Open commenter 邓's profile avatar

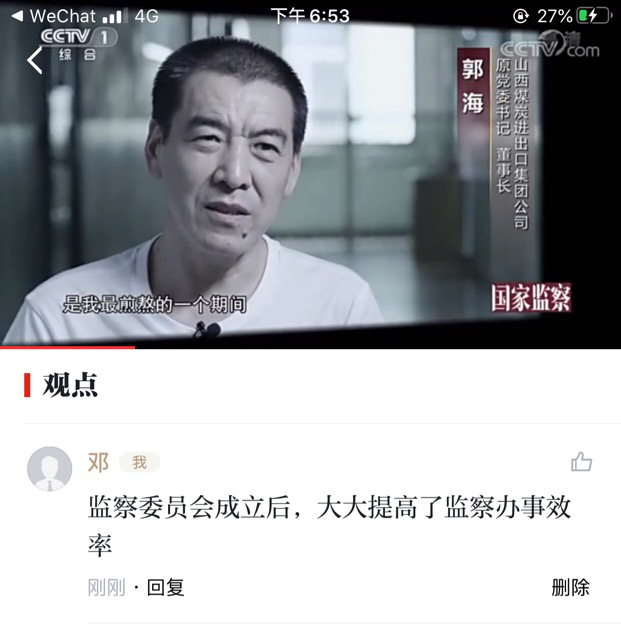pos(50,468)
